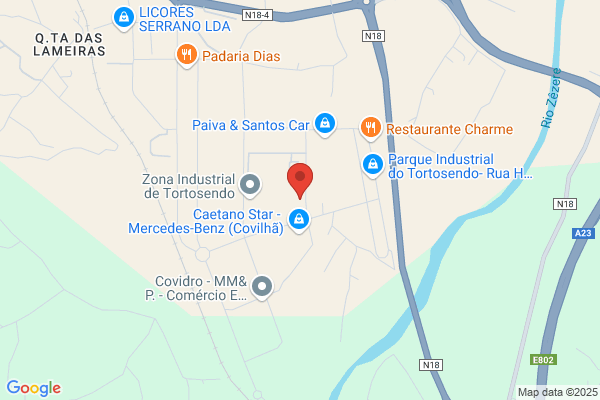Select the Caetano Star Mercedes-Benz pin

coord(299,220)
